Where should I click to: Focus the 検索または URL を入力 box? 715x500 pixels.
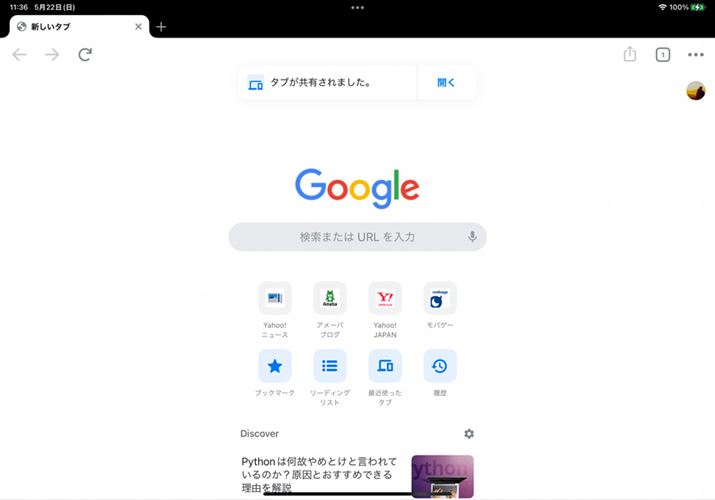pos(357,237)
